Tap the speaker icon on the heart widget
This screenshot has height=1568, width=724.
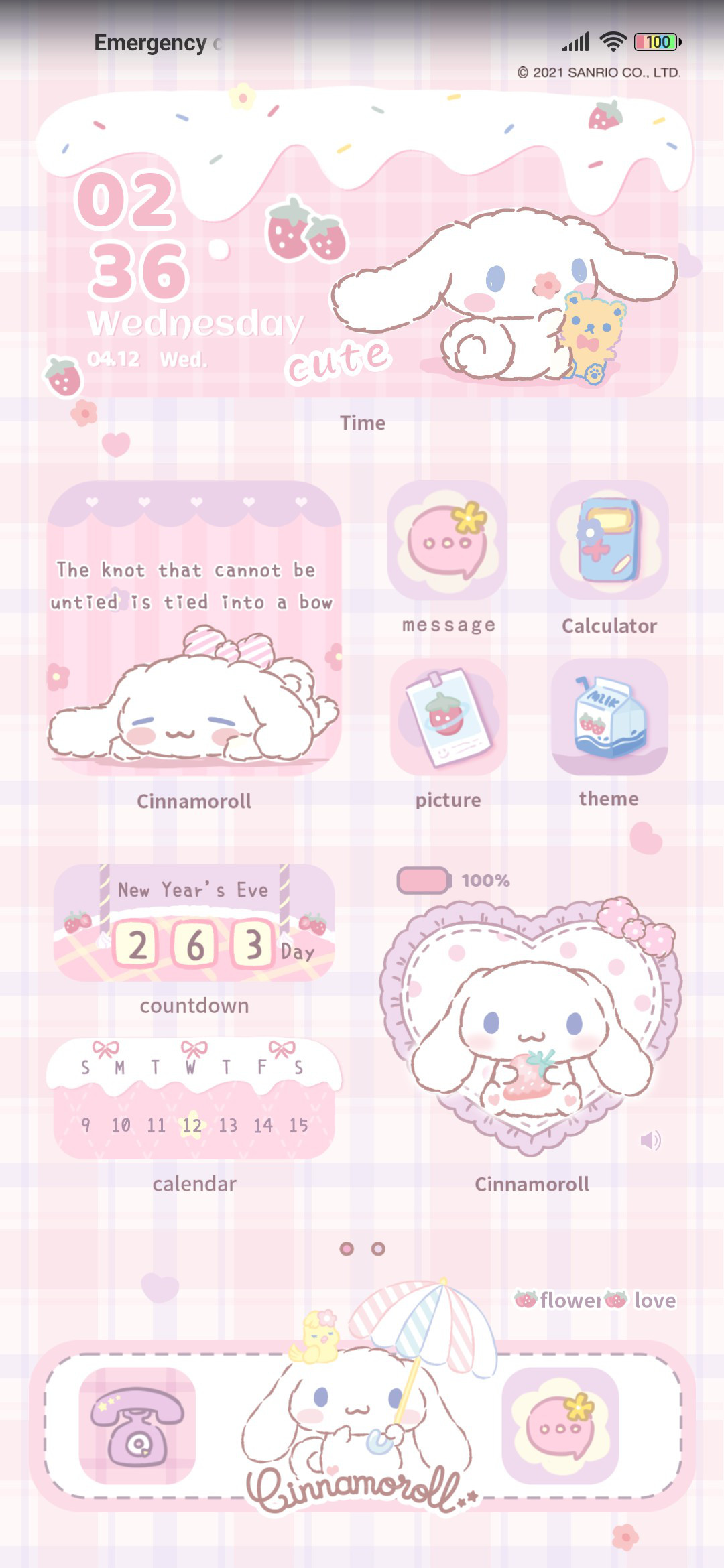pyautogui.click(x=650, y=1140)
